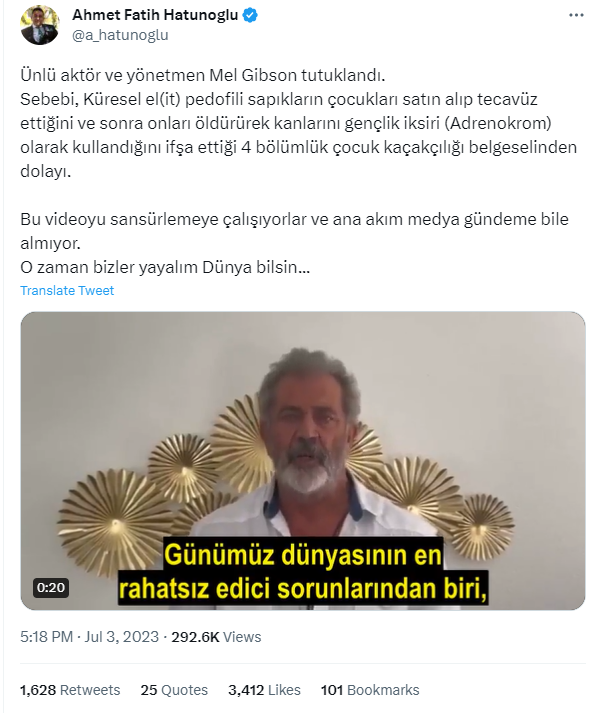Image resolution: width=602 pixels, height=713 pixels.
Task: View the 3,412 Likes list
Action: point(265,690)
